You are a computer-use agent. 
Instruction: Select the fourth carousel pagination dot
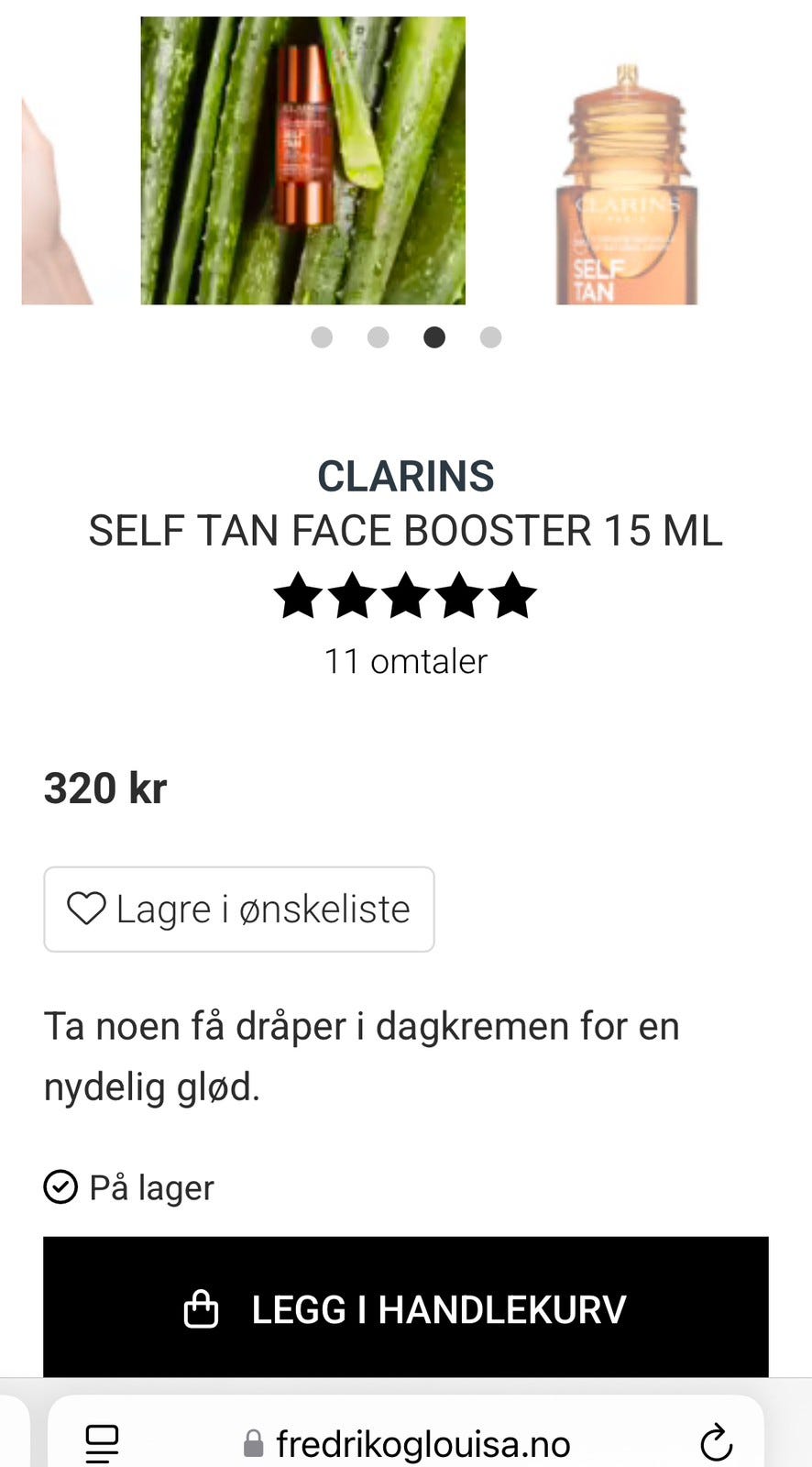tap(490, 337)
